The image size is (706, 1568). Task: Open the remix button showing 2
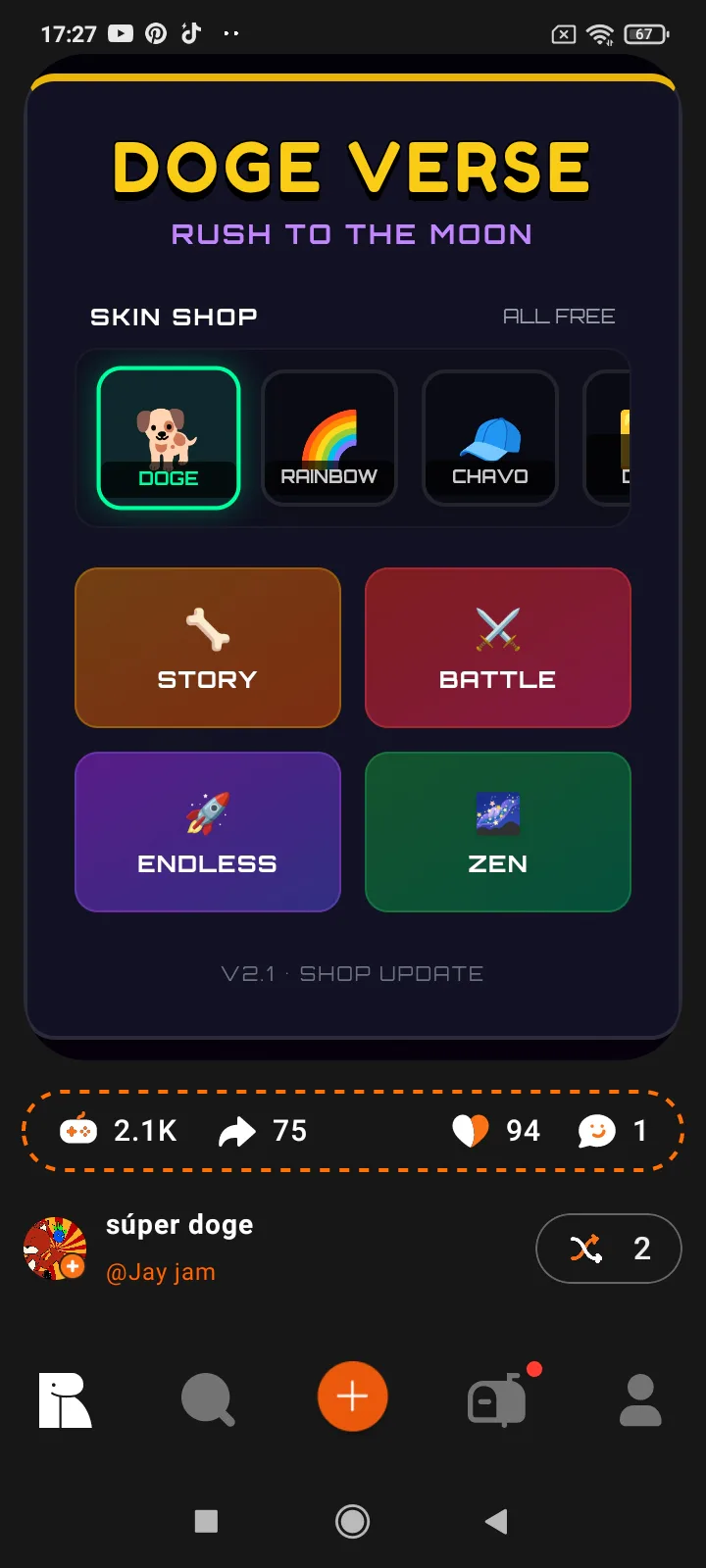click(x=608, y=1249)
